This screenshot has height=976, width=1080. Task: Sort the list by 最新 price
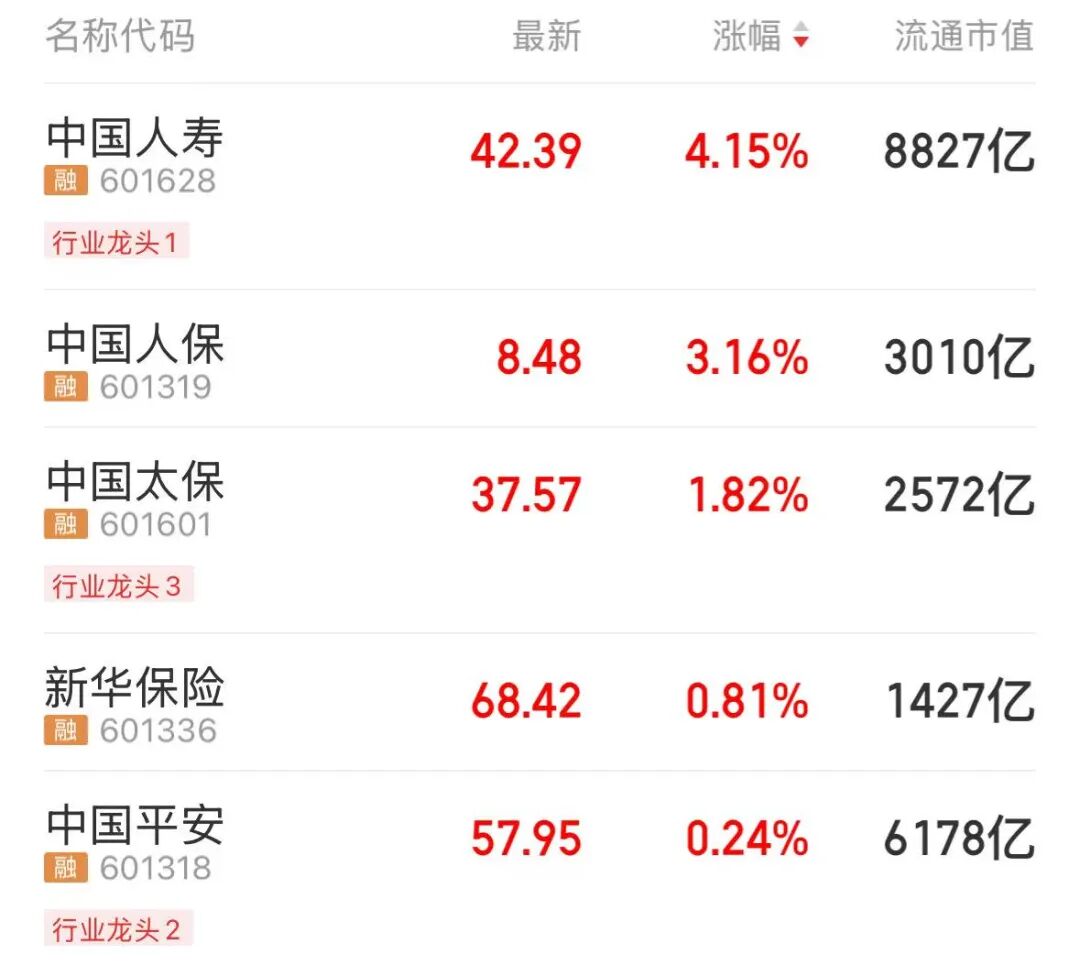coord(546,37)
